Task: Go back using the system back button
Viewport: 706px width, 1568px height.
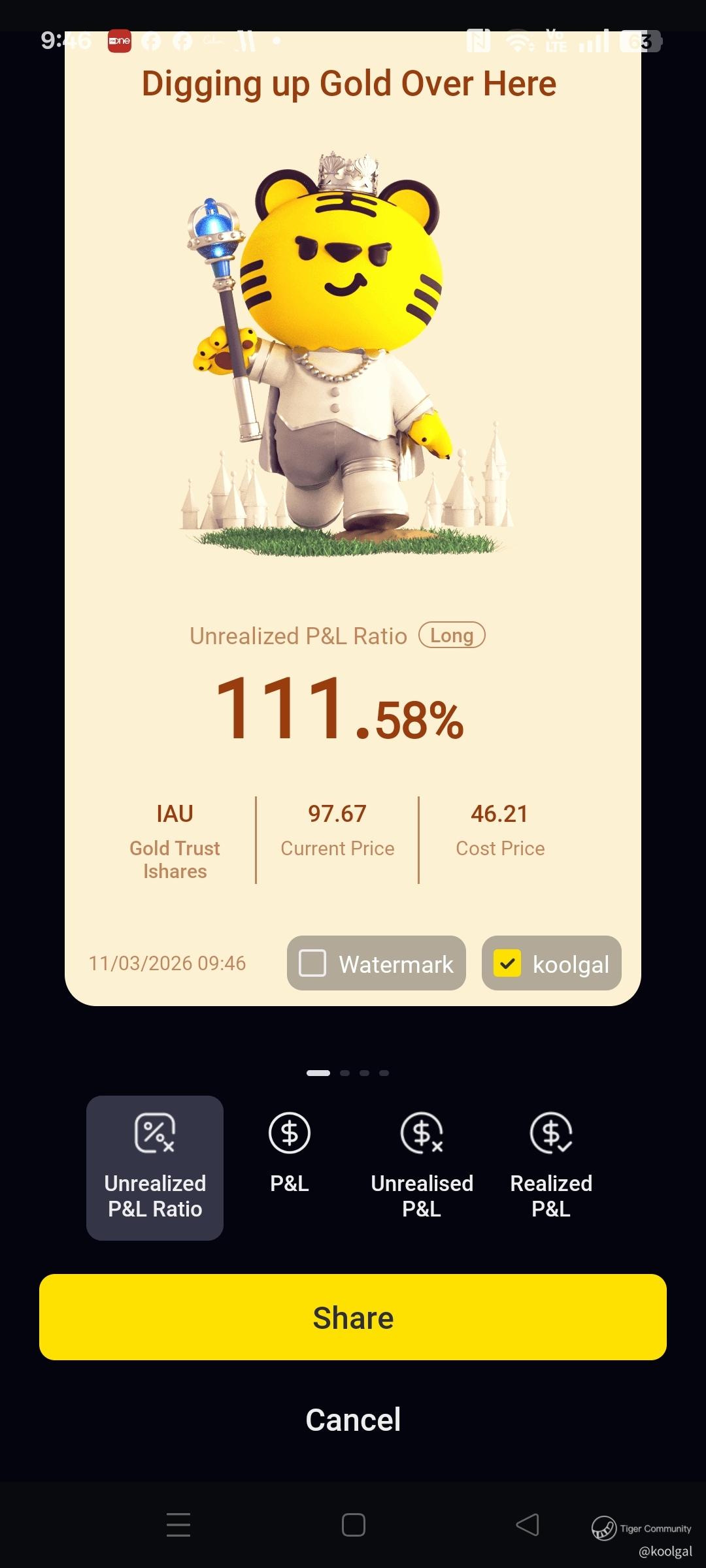Action: (x=528, y=1525)
